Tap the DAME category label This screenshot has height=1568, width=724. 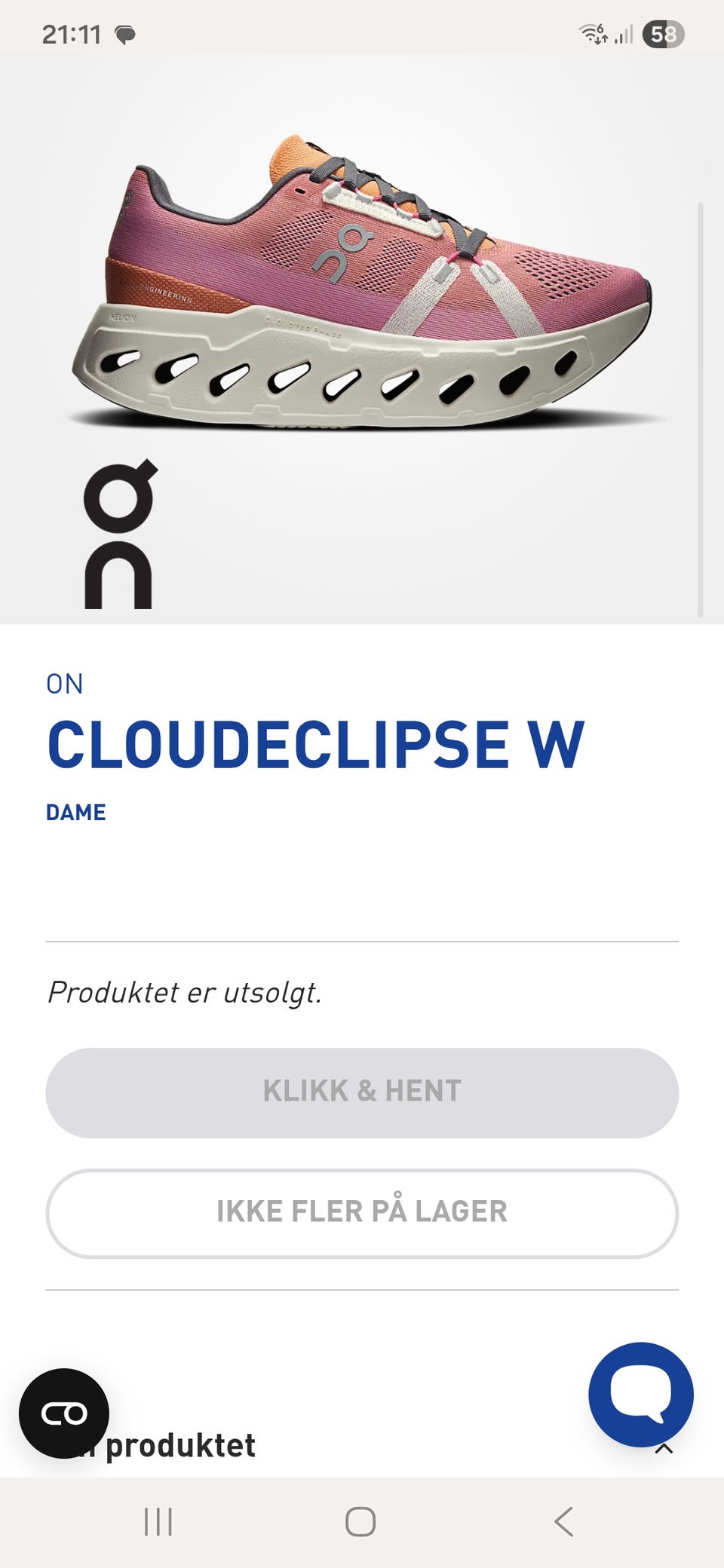click(x=76, y=813)
